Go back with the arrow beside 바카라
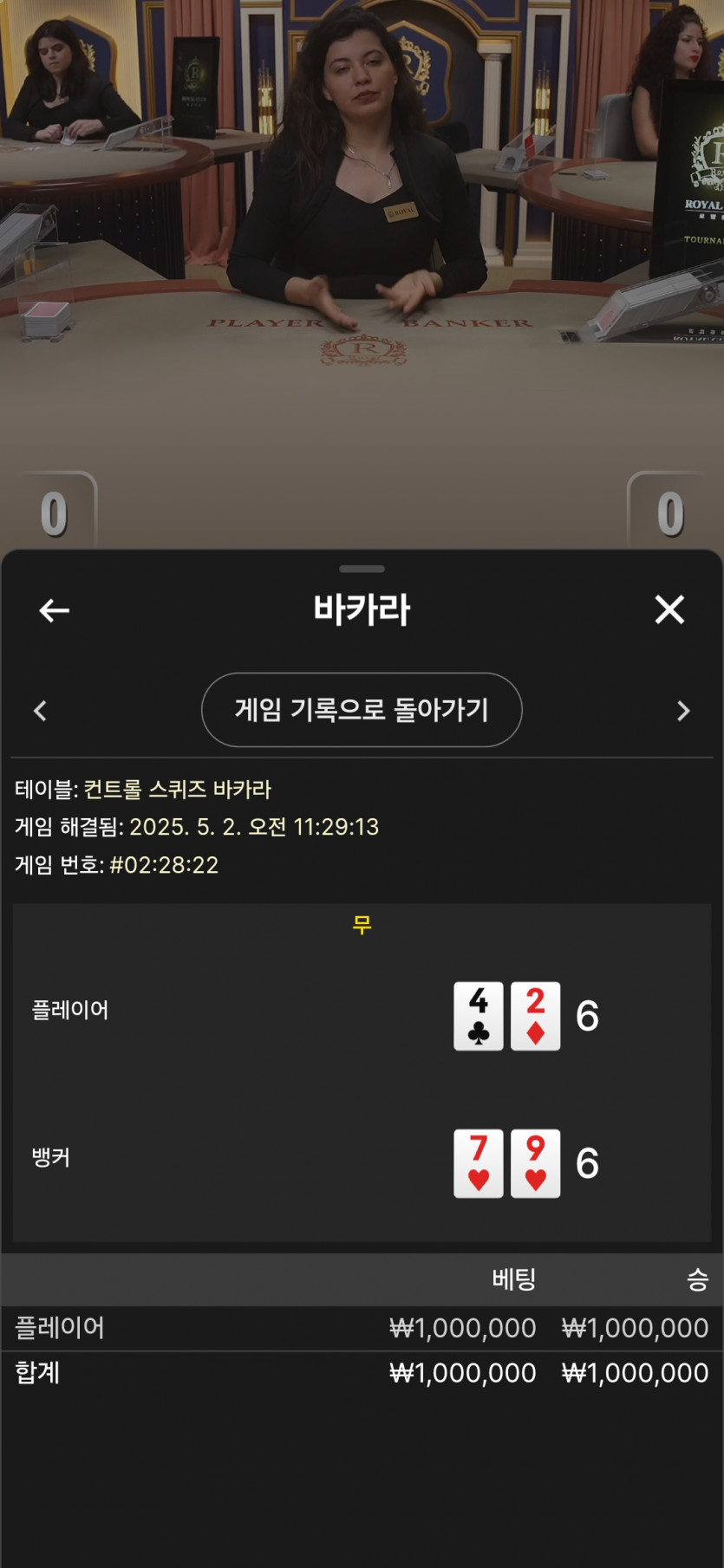 pyautogui.click(x=54, y=610)
